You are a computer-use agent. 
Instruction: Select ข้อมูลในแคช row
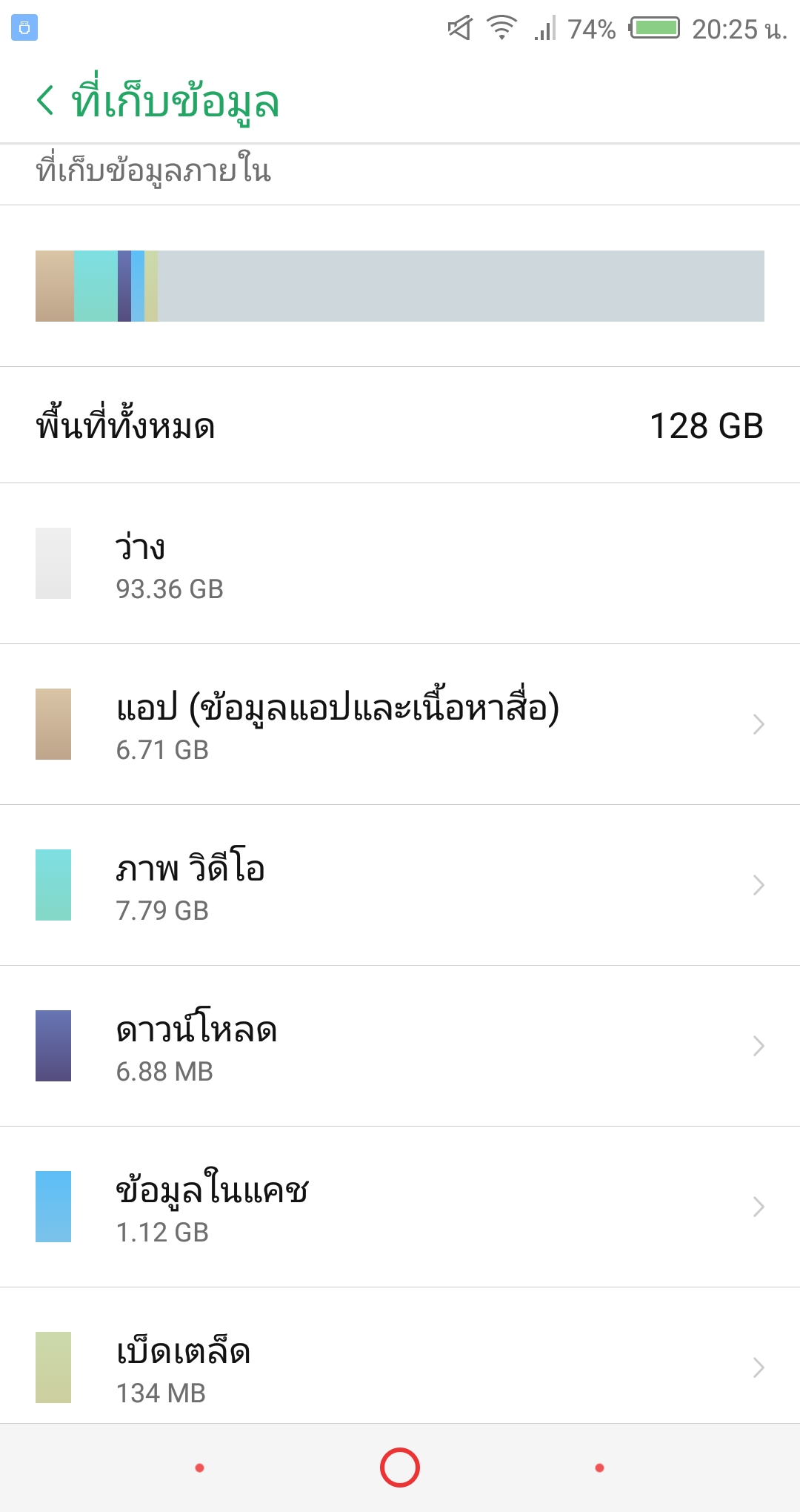coord(400,1207)
